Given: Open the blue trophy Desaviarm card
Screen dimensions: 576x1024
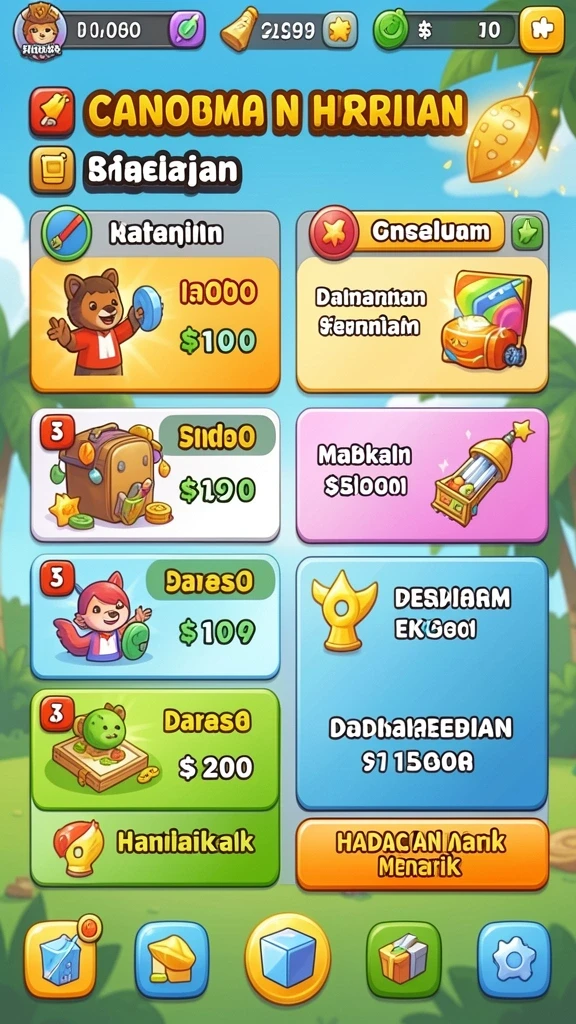Looking at the screenshot, I should click(422, 683).
